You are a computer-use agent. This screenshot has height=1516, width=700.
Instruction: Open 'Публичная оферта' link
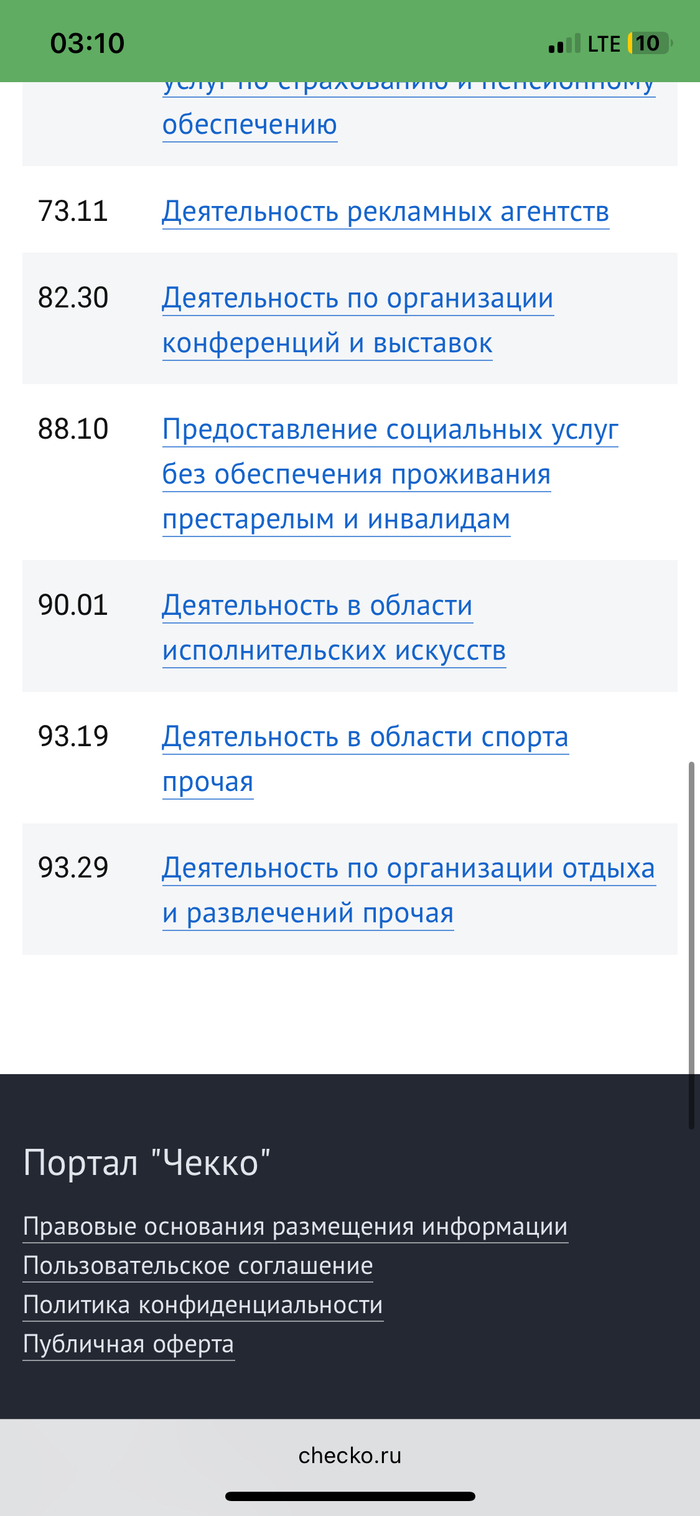[x=129, y=1344]
